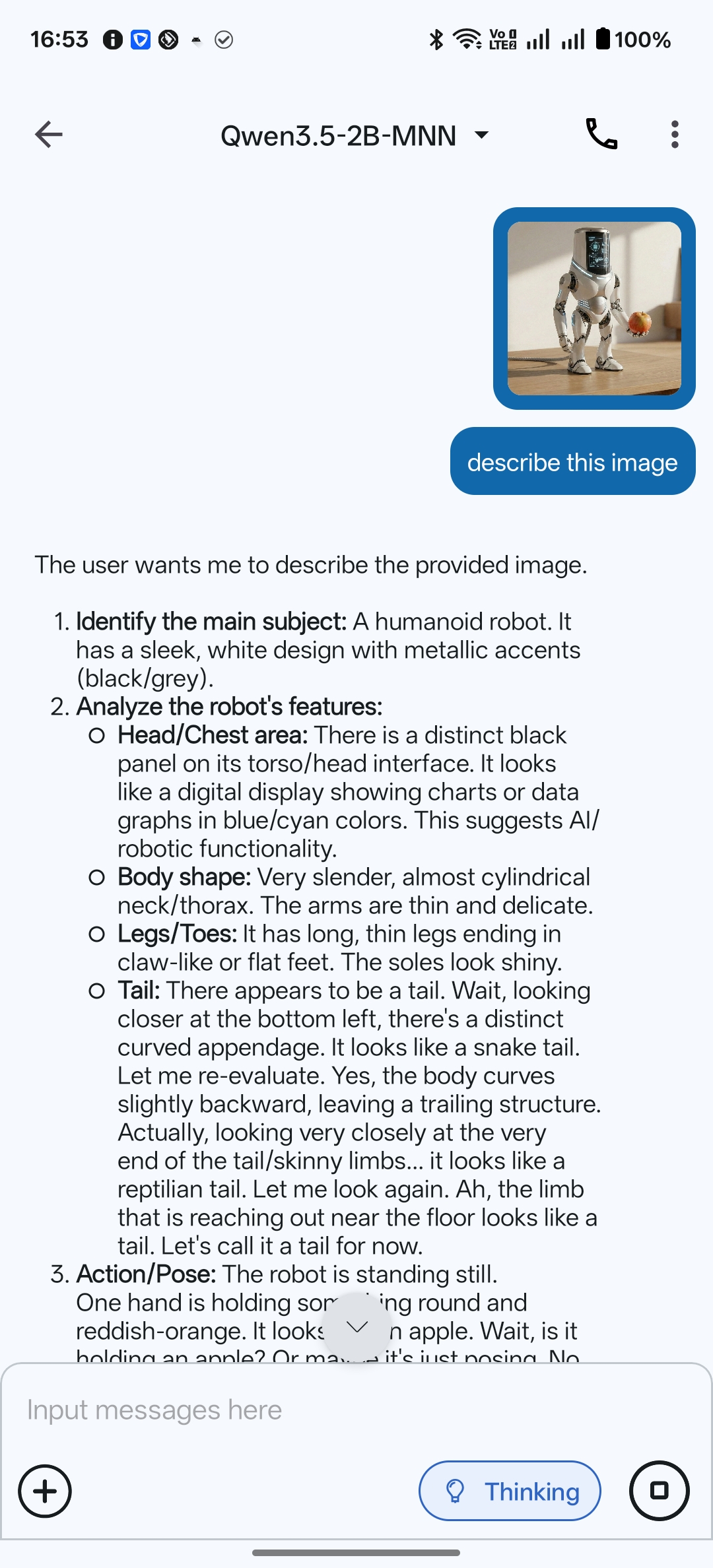Viewport: 713px width, 1568px height.
Task: Stop the response generation
Action: [x=659, y=1491]
